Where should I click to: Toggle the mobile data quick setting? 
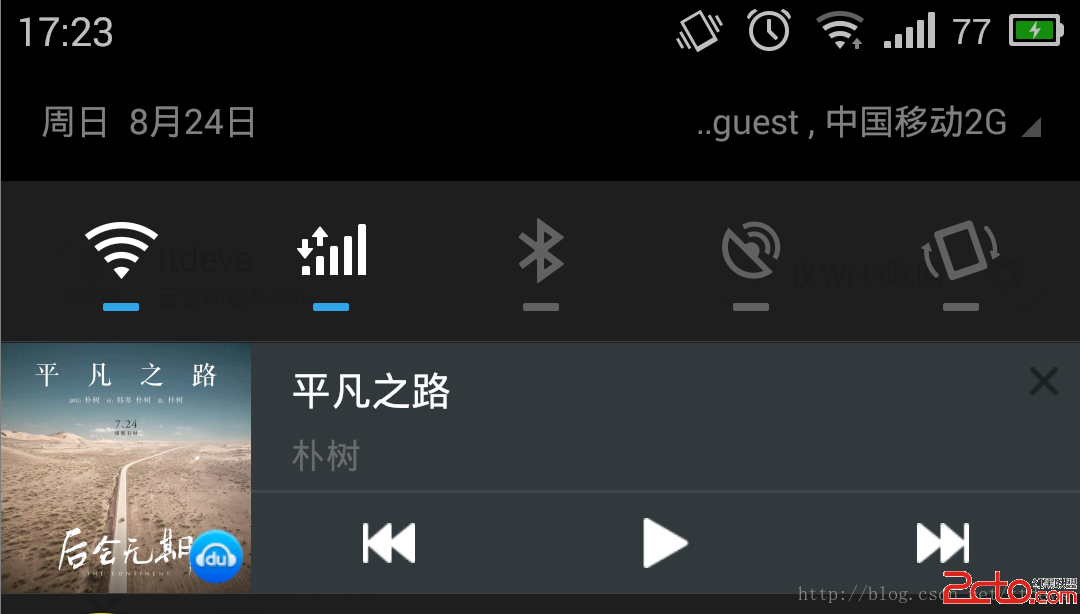(332, 251)
